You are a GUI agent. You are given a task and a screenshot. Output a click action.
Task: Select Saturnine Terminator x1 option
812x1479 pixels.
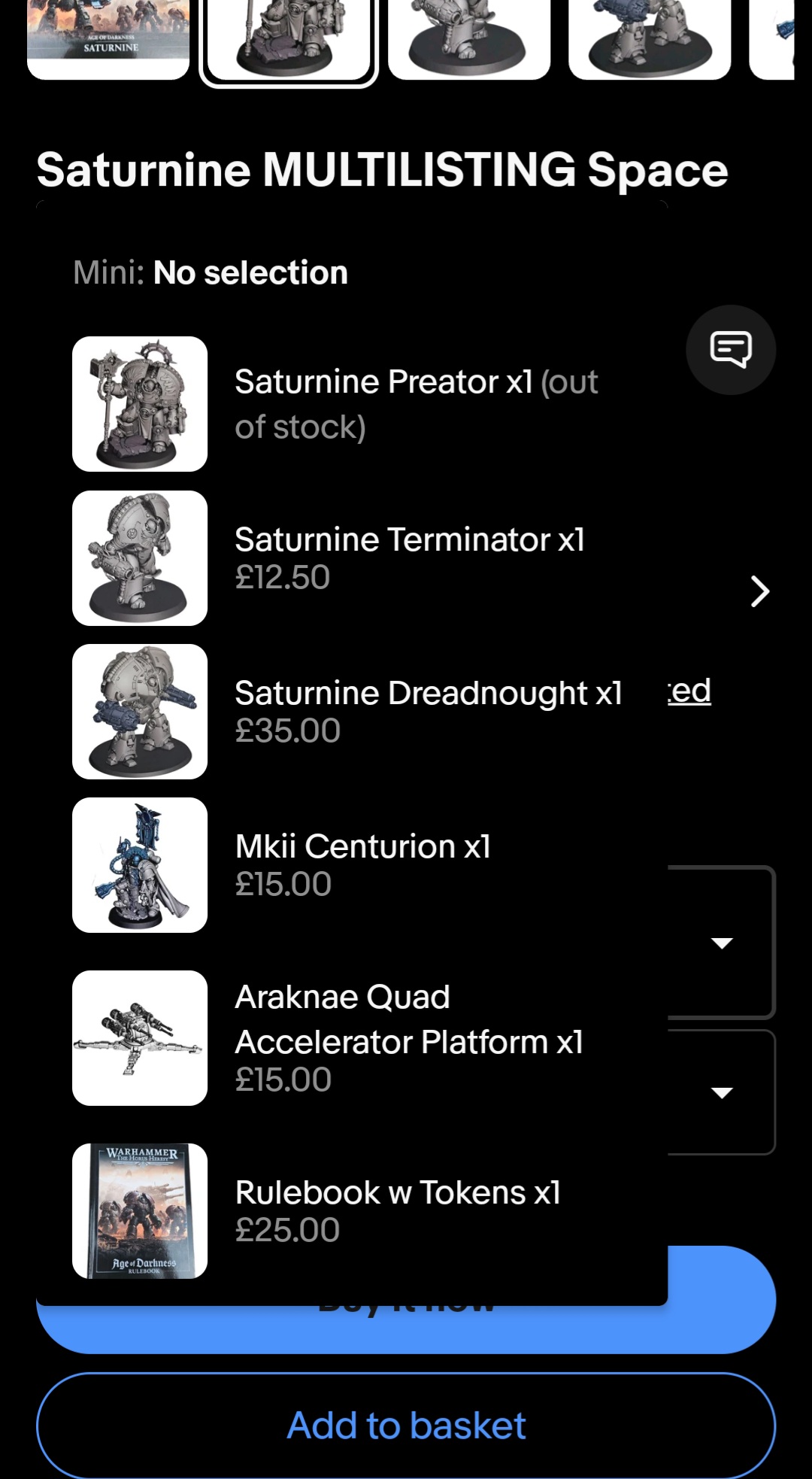coord(352,558)
